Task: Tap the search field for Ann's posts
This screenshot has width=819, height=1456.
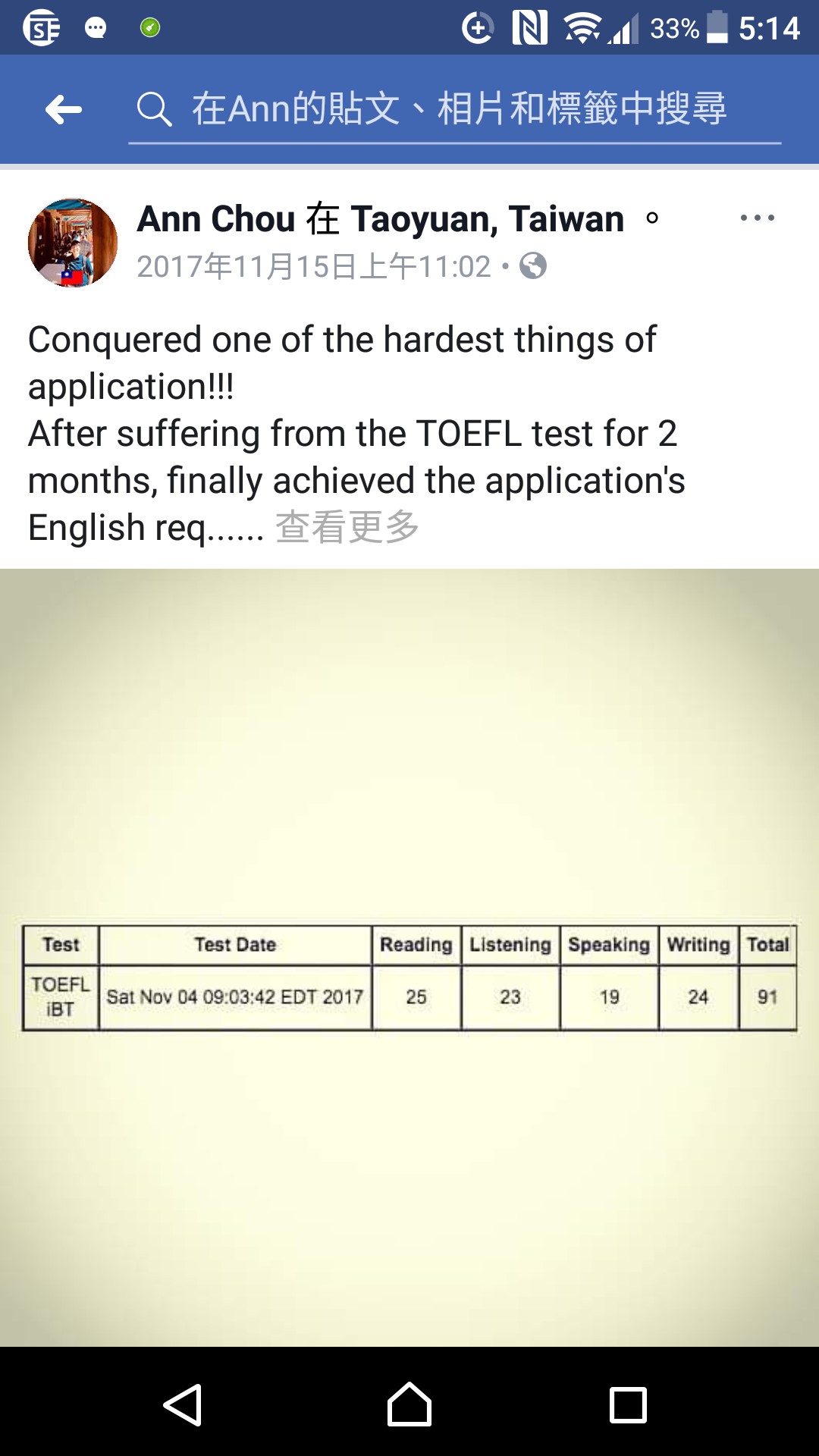Action: (455, 109)
